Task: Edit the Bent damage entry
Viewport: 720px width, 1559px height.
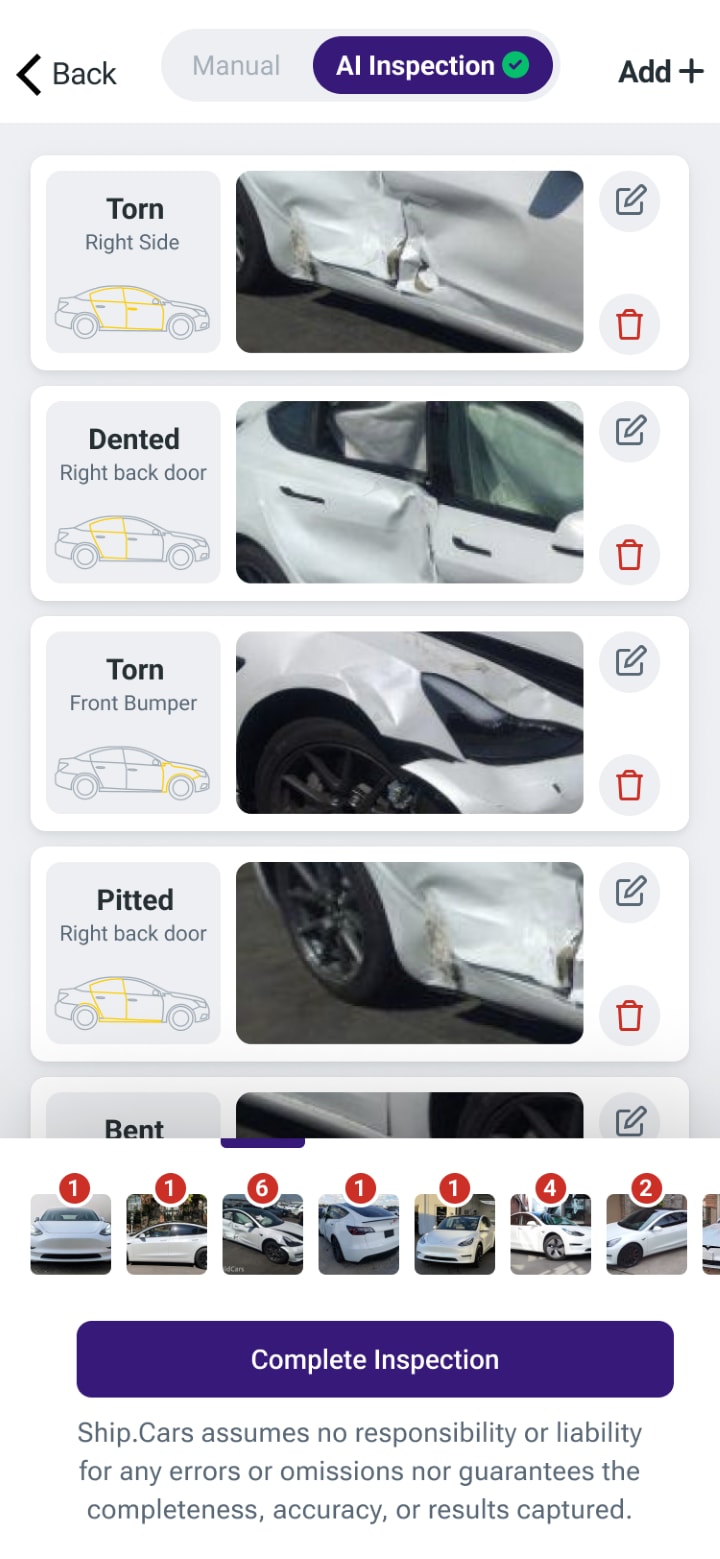Action: pyautogui.click(x=629, y=1122)
